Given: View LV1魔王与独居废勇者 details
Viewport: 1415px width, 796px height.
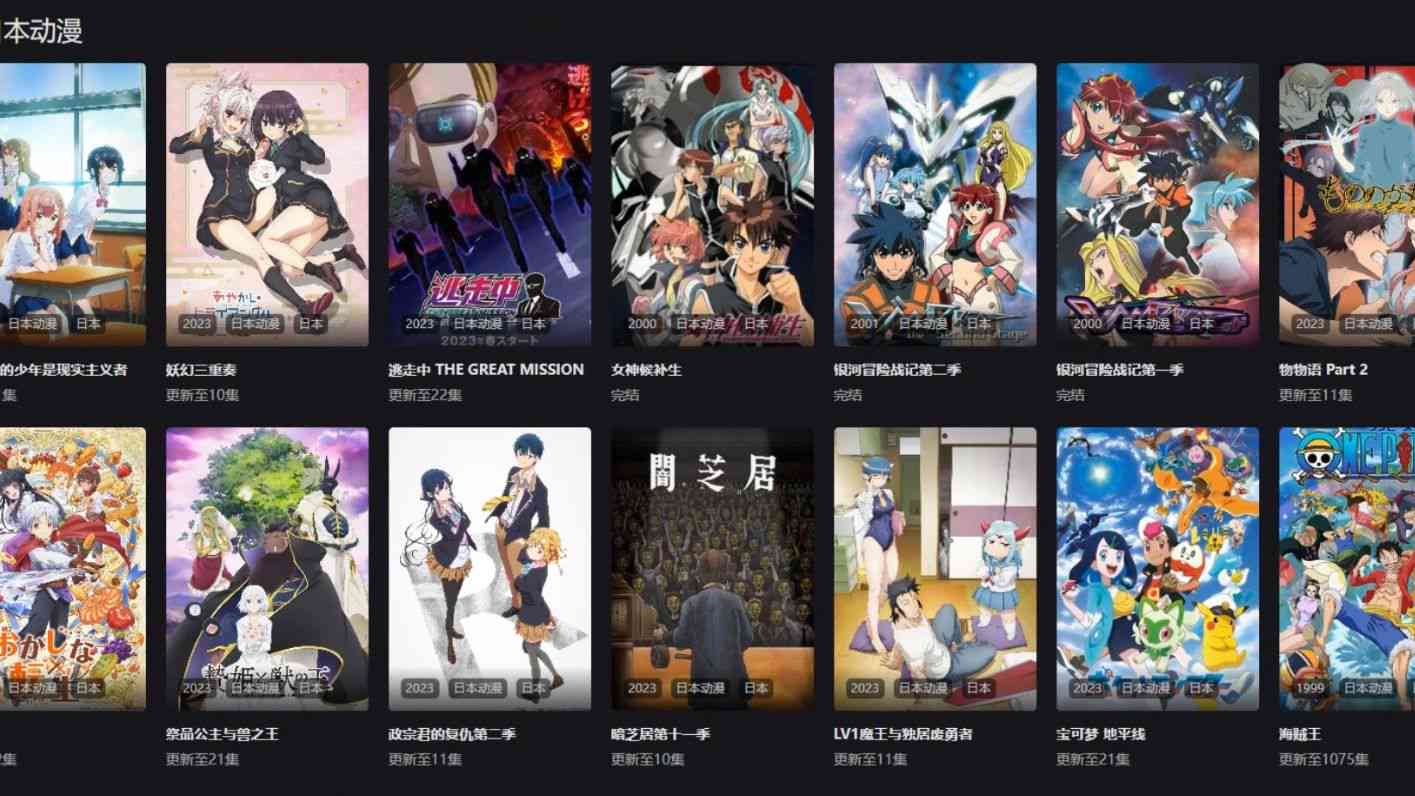Looking at the screenshot, I should pyautogui.click(x=935, y=569).
